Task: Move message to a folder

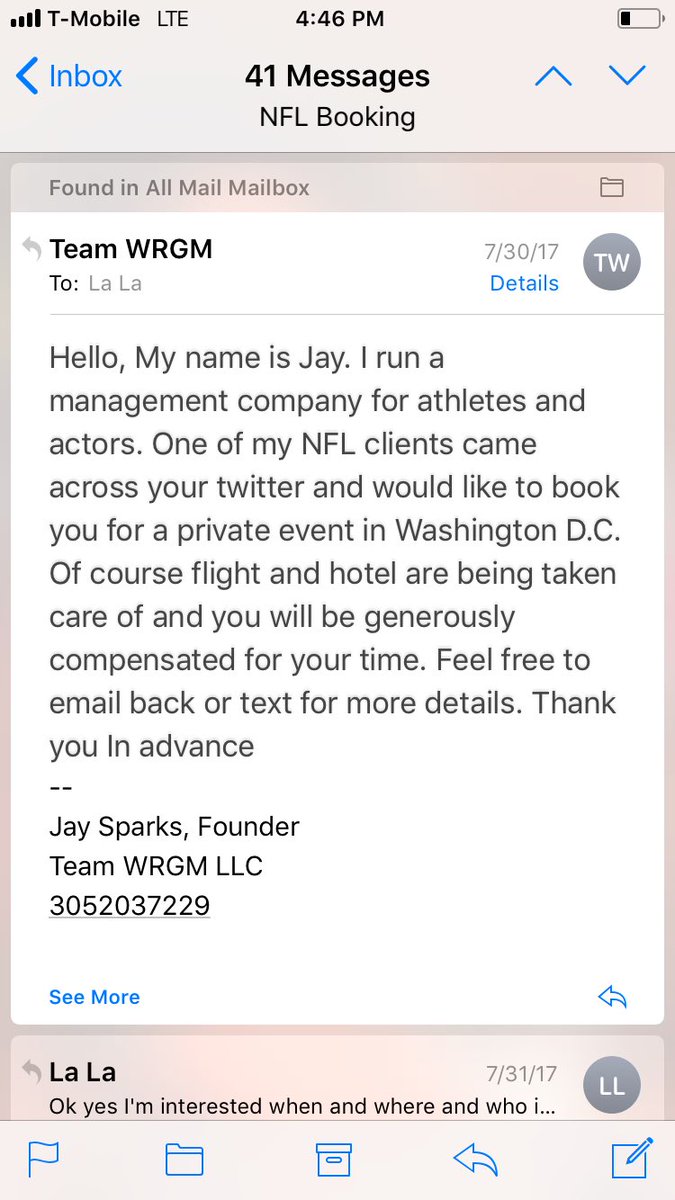Action: click(x=185, y=1158)
